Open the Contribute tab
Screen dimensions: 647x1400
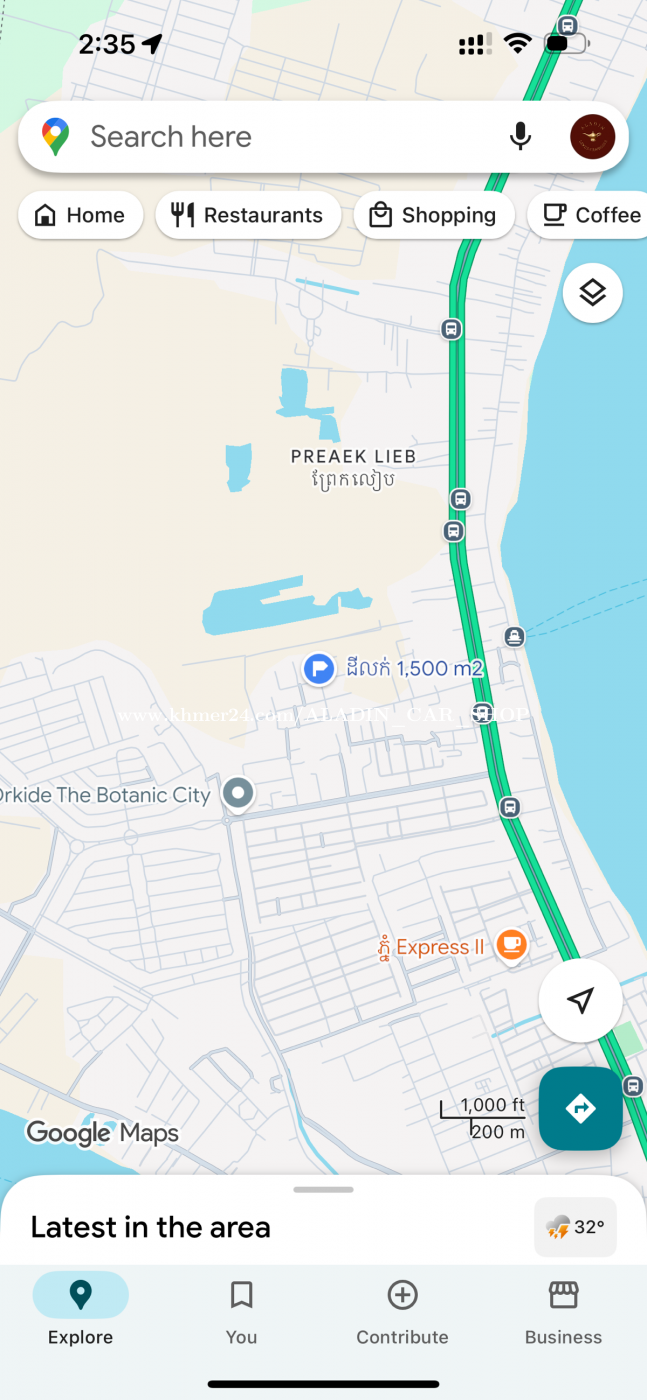pos(402,1310)
